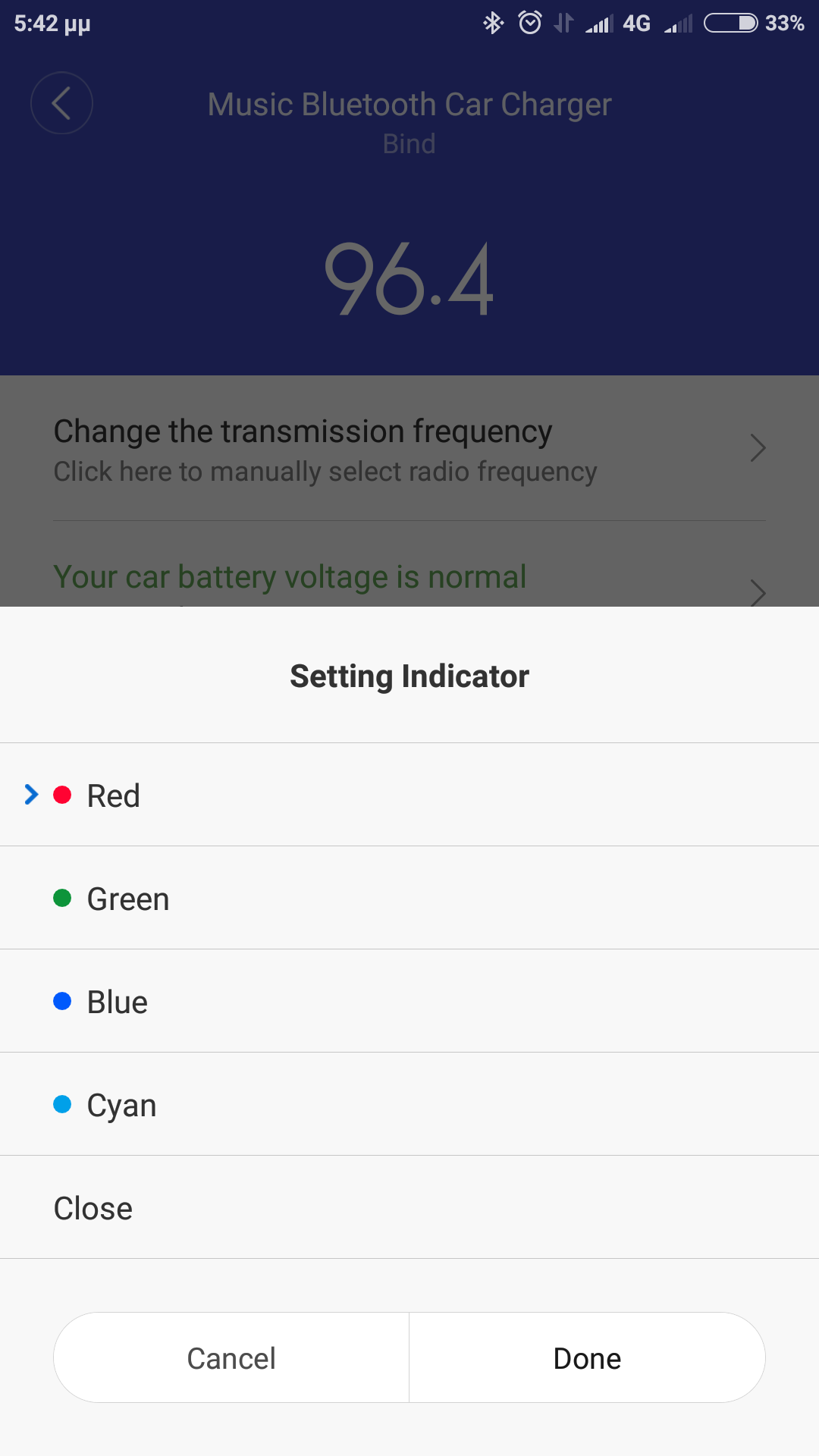The width and height of the screenshot is (819, 1456).
Task: Cancel the Setting Indicator dialog
Action: pos(231,1357)
